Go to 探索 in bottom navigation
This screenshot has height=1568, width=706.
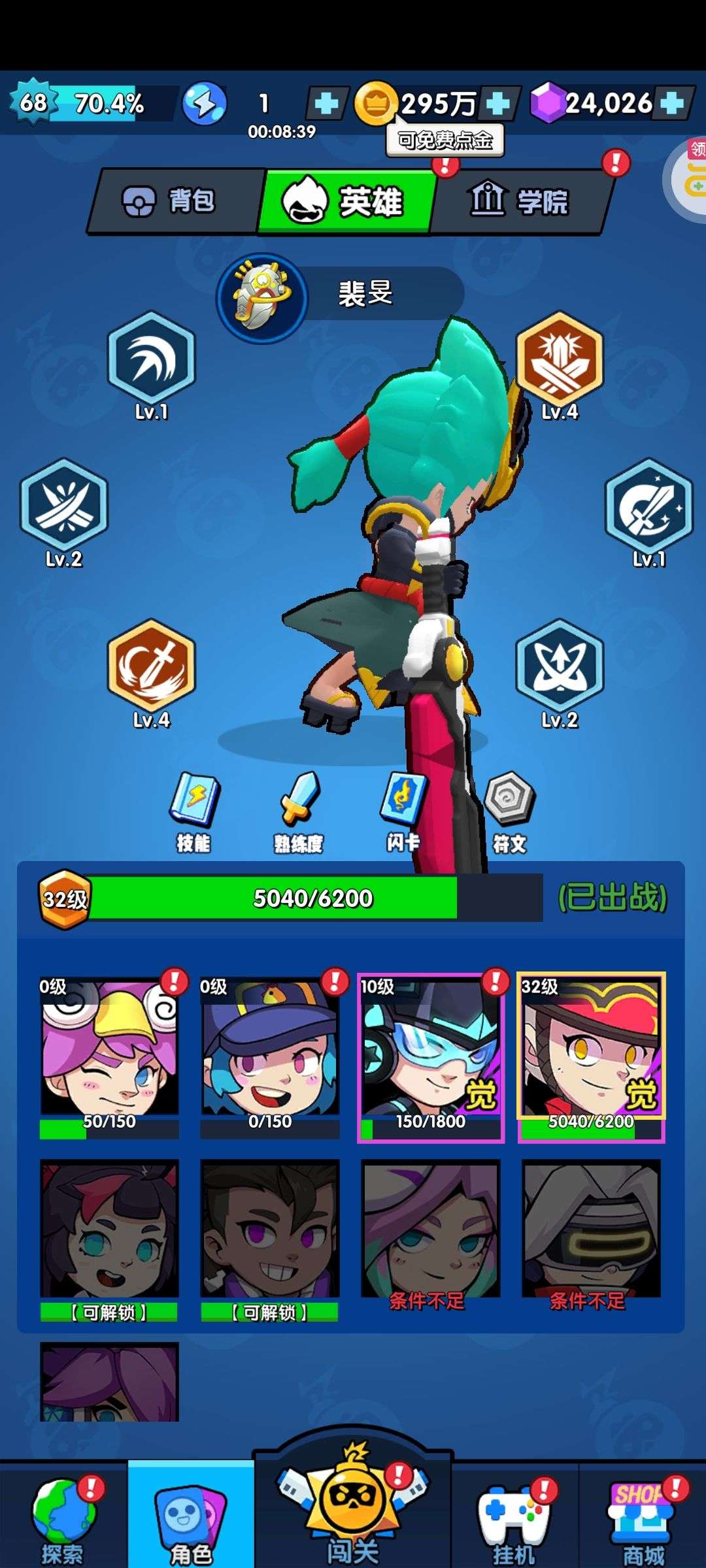[x=63, y=1520]
